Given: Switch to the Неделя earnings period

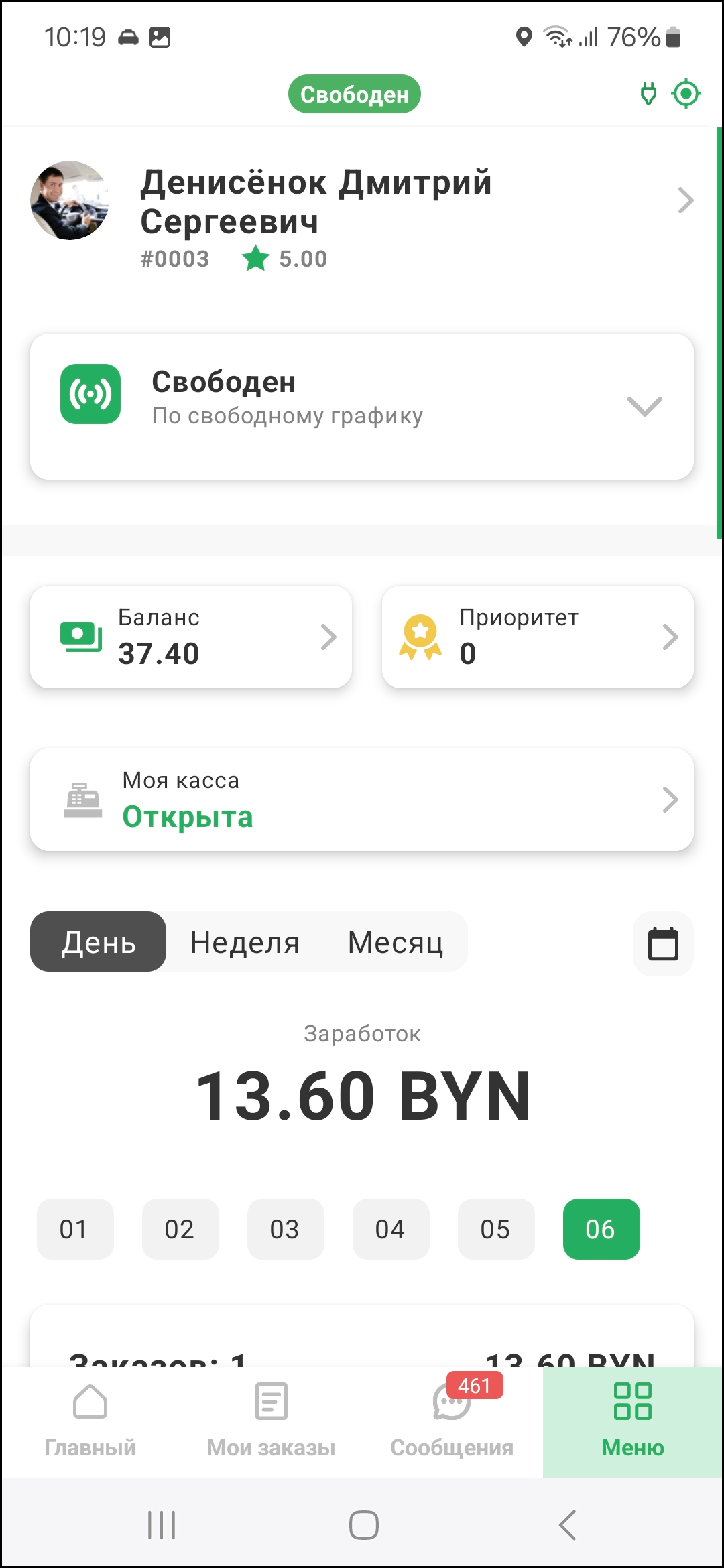Looking at the screenshot, I should [x=245, y=942].
